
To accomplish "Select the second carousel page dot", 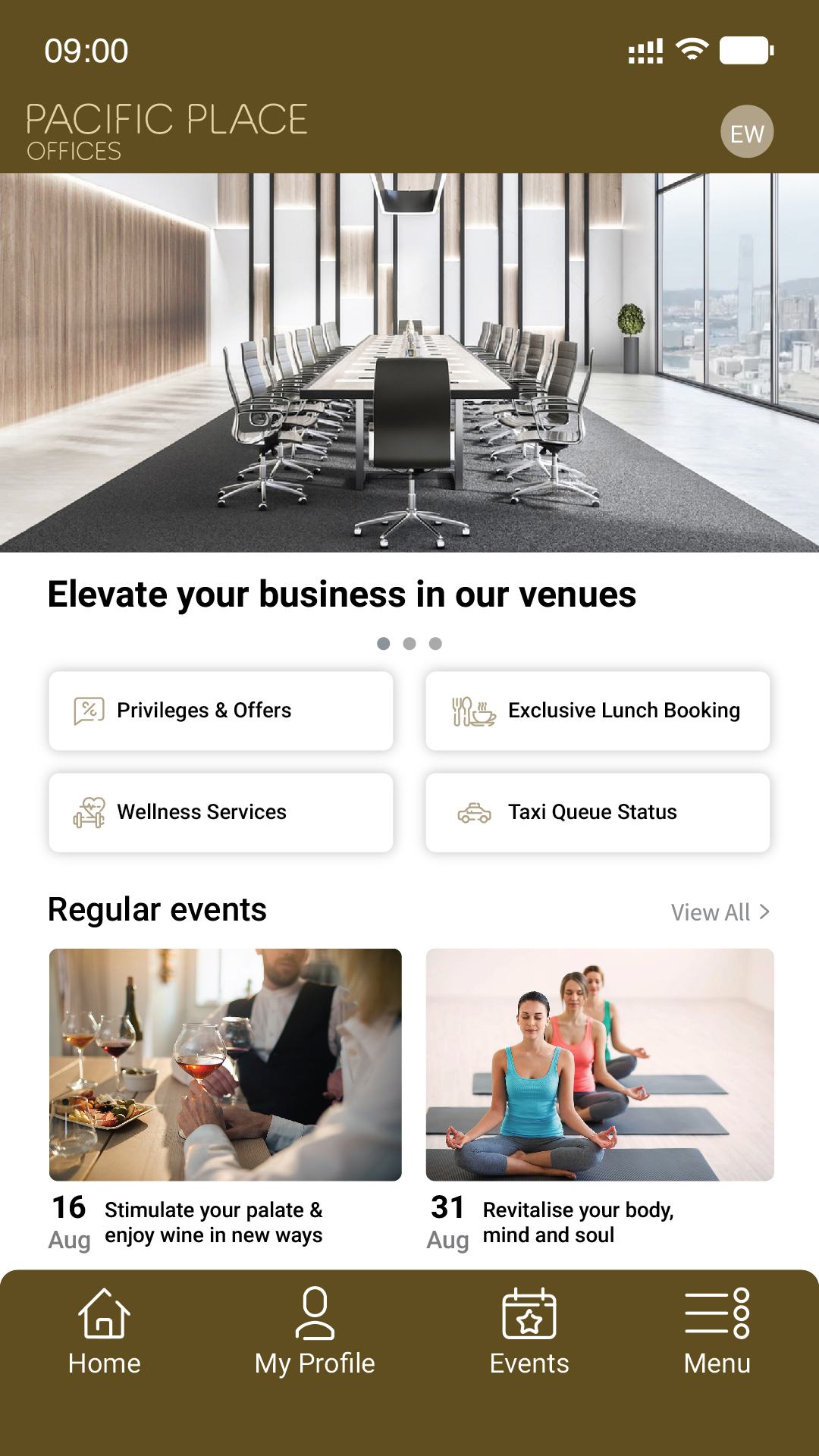I will click(409, 644).
